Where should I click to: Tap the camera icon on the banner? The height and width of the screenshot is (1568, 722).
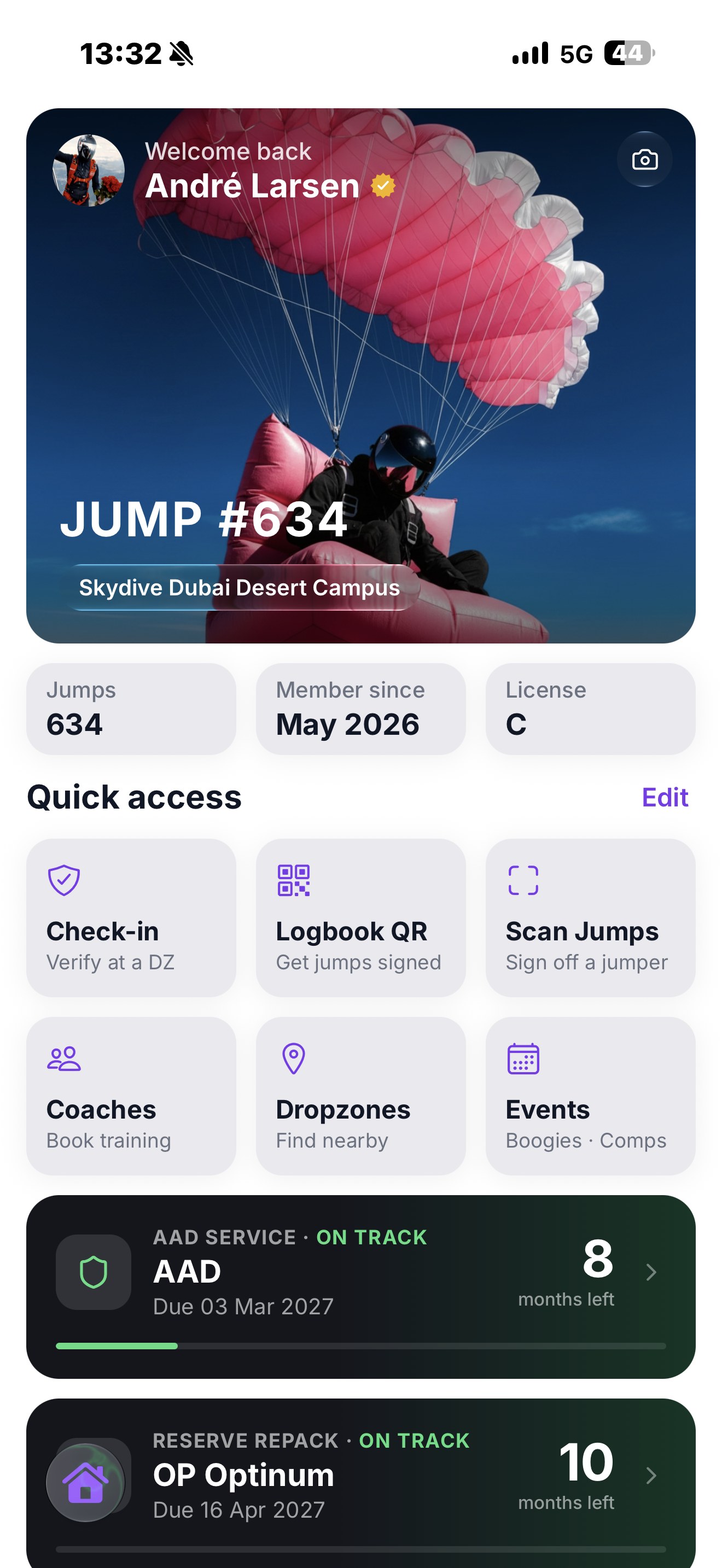click(x=645, y=160)
